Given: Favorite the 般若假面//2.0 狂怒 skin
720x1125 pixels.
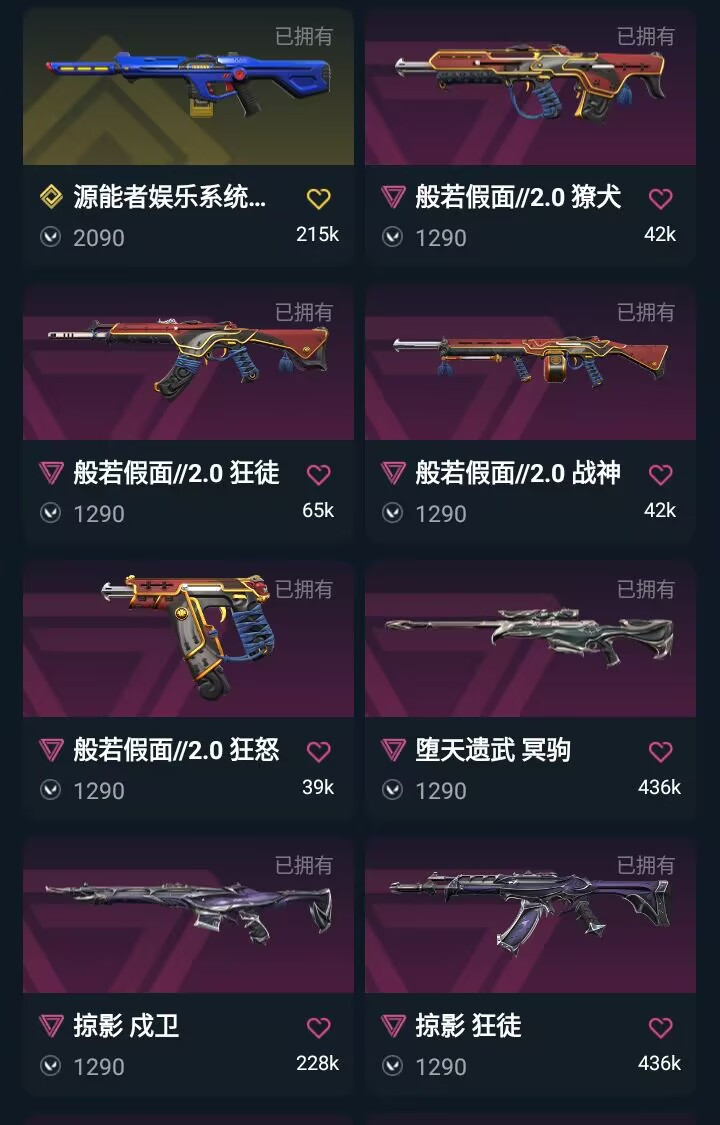Looking at the screenshot, I should tap(318, 752).
